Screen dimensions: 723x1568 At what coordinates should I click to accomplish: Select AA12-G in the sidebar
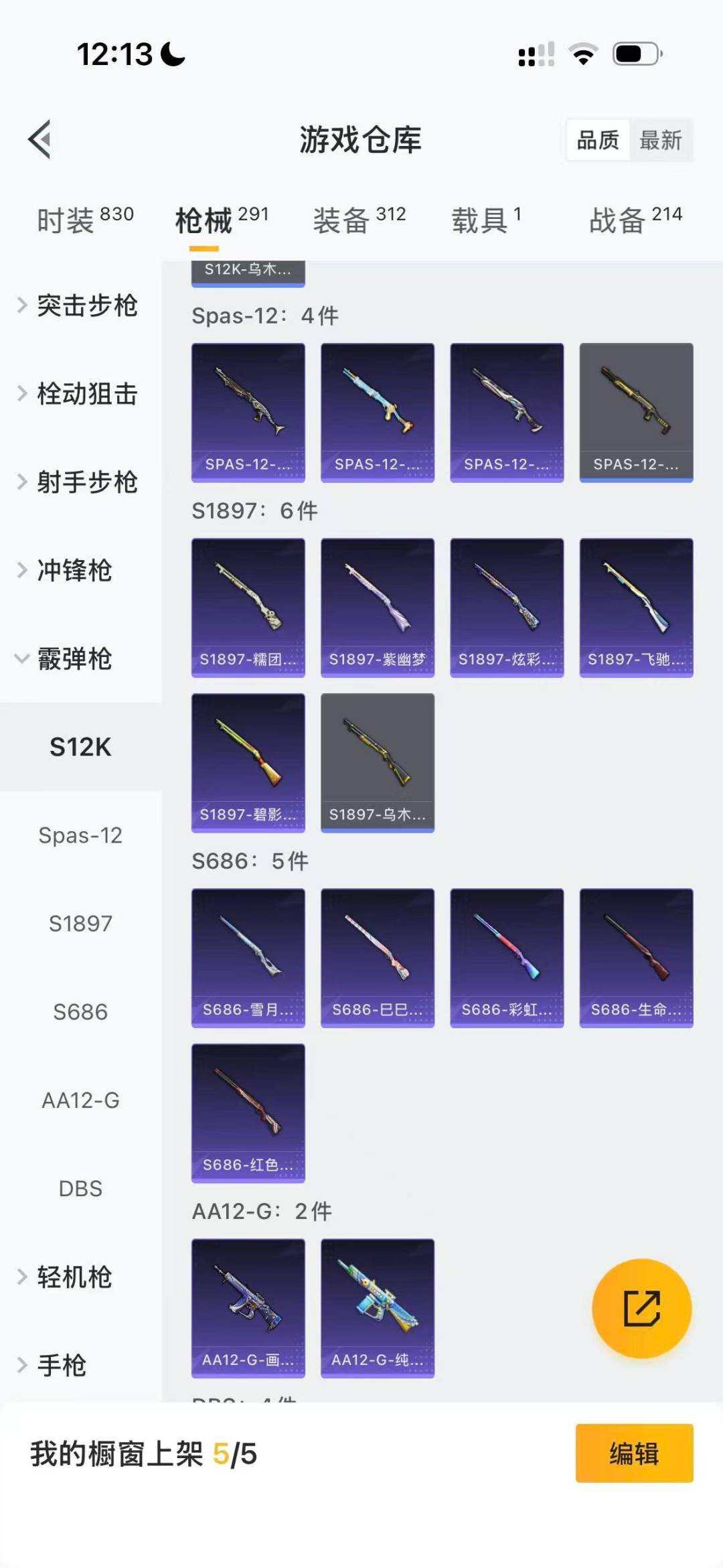point(81,1100)
